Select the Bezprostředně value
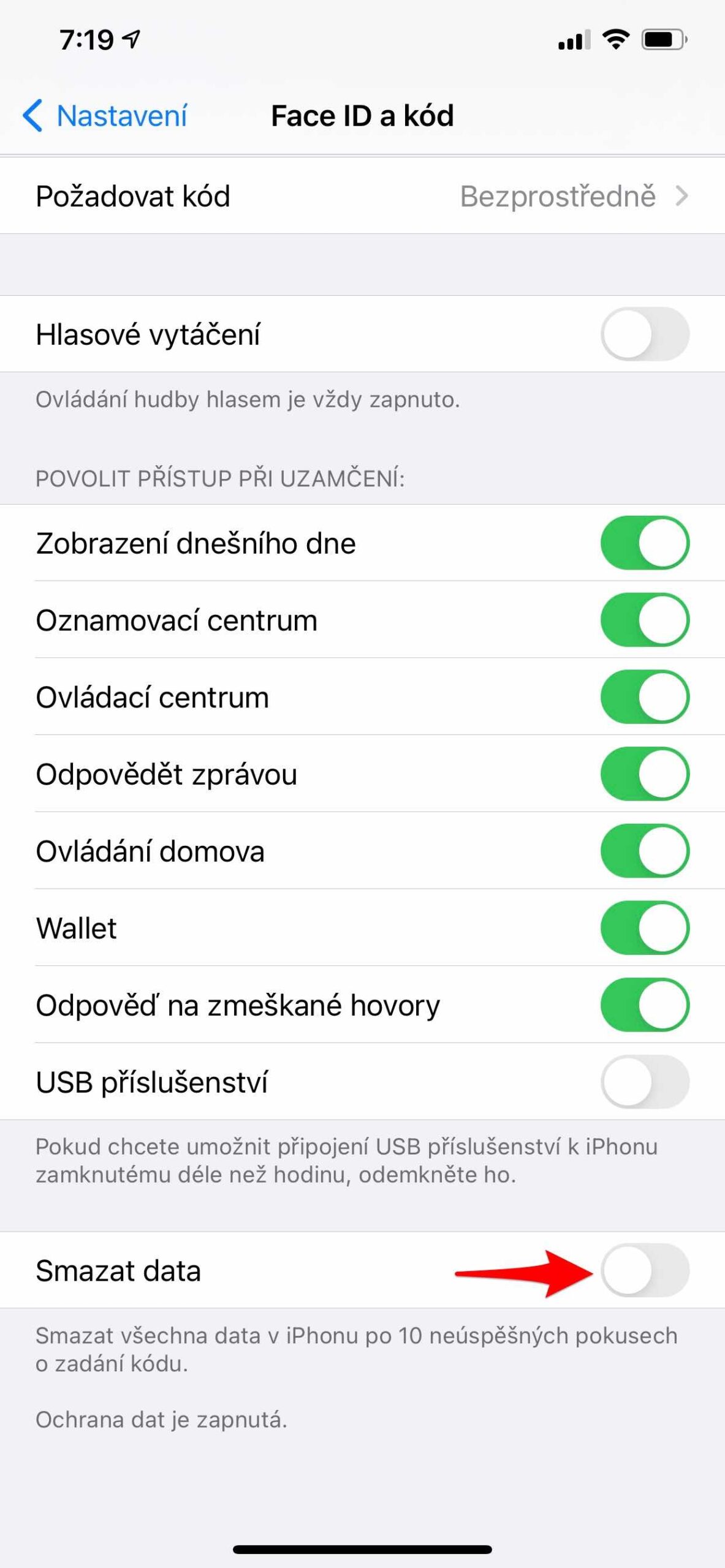This screenshot has height=1568, width=725. (560, 196)
